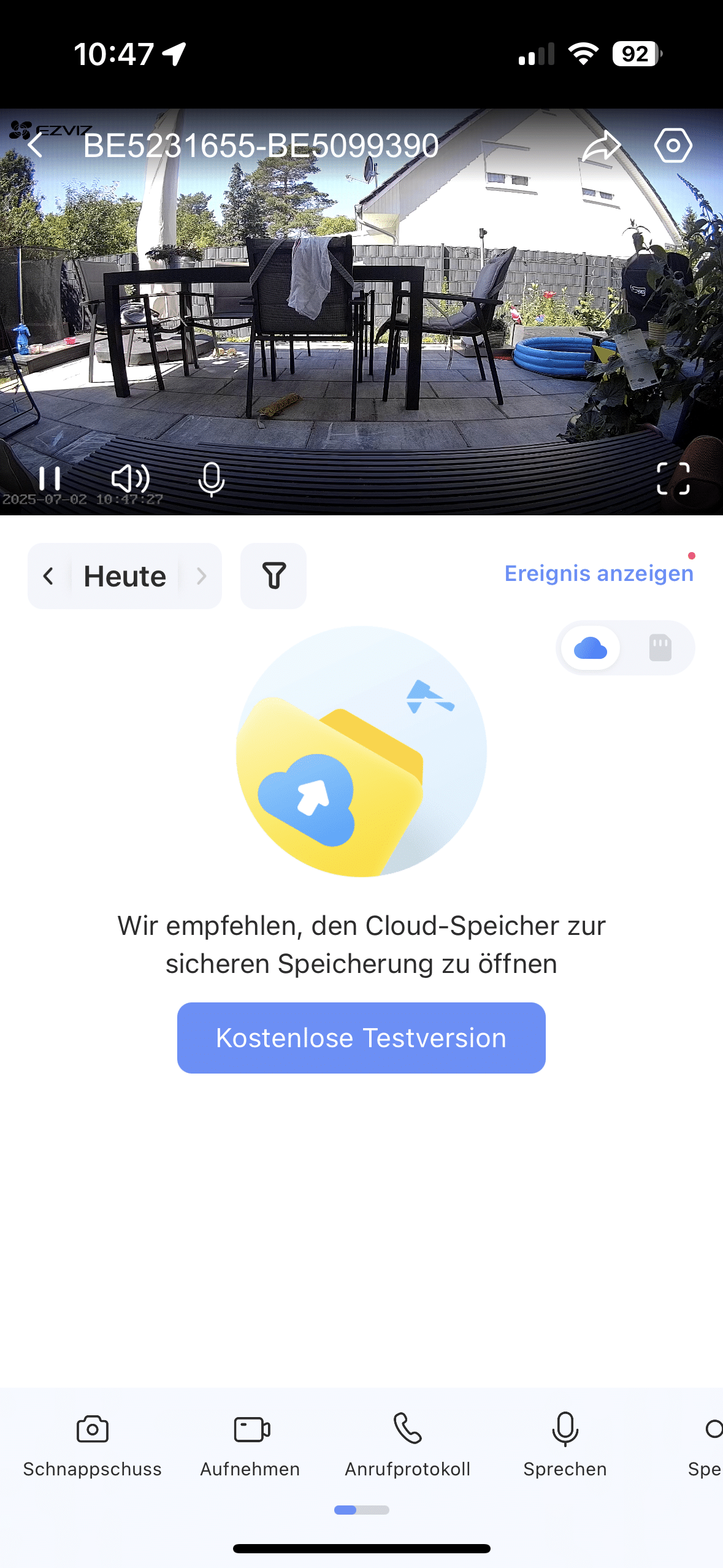The height and width of the screenshot is (1568, 723).
Task: Go to the previous day
Action: coord(48,576)
